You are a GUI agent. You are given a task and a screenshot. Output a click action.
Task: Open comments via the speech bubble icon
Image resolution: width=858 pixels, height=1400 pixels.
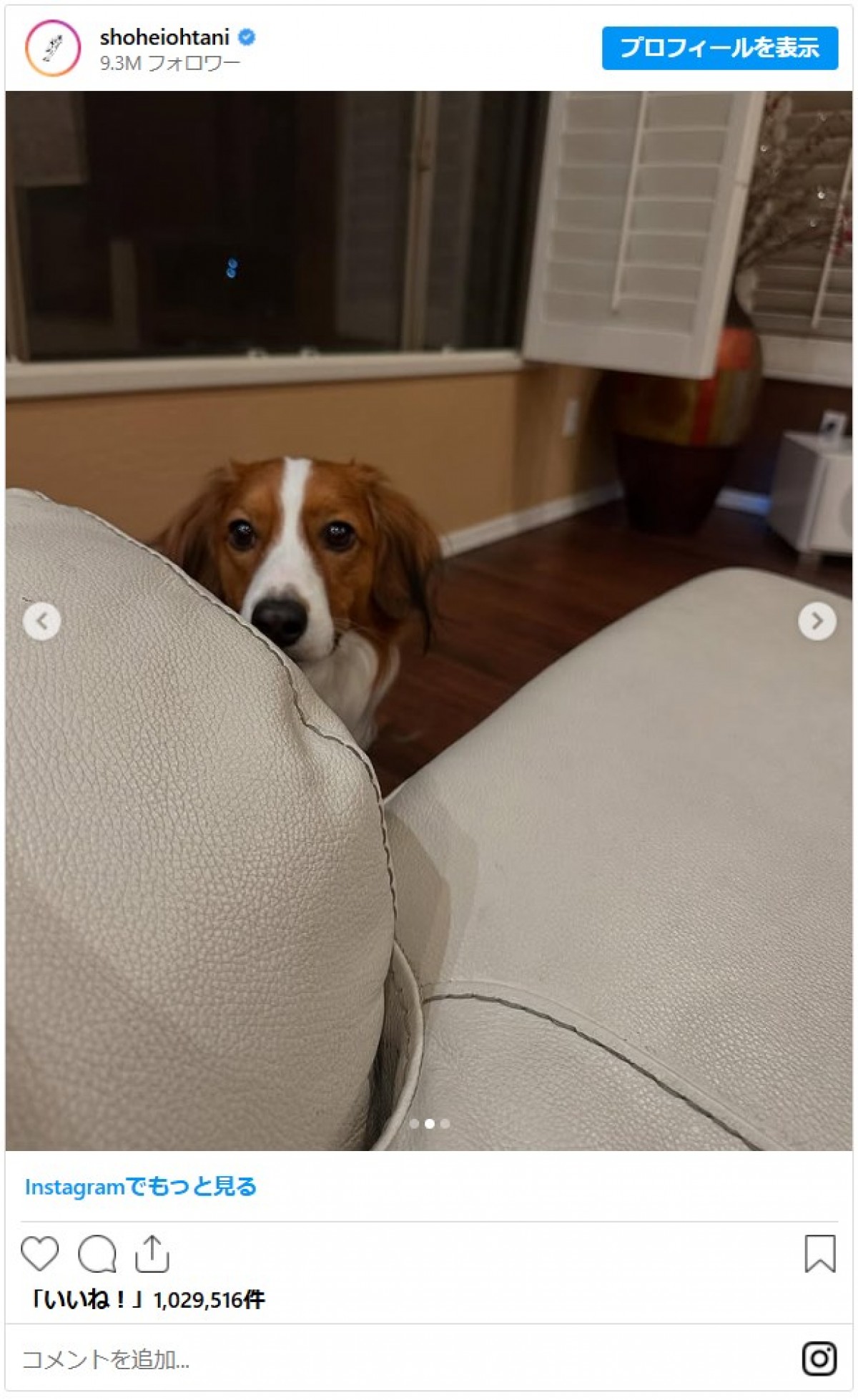tap(97, 1253)
